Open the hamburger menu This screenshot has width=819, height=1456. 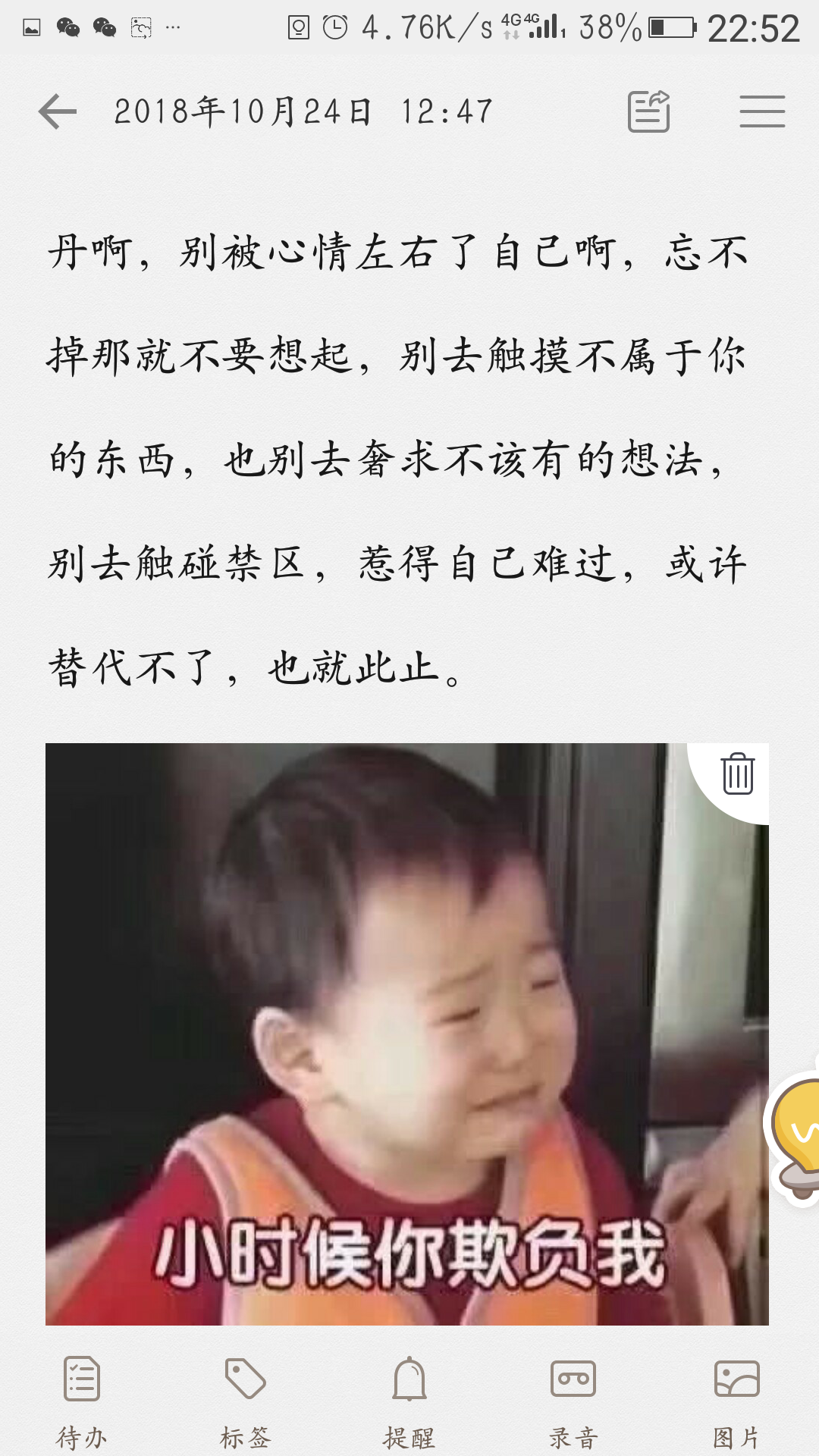coord(762,111)
